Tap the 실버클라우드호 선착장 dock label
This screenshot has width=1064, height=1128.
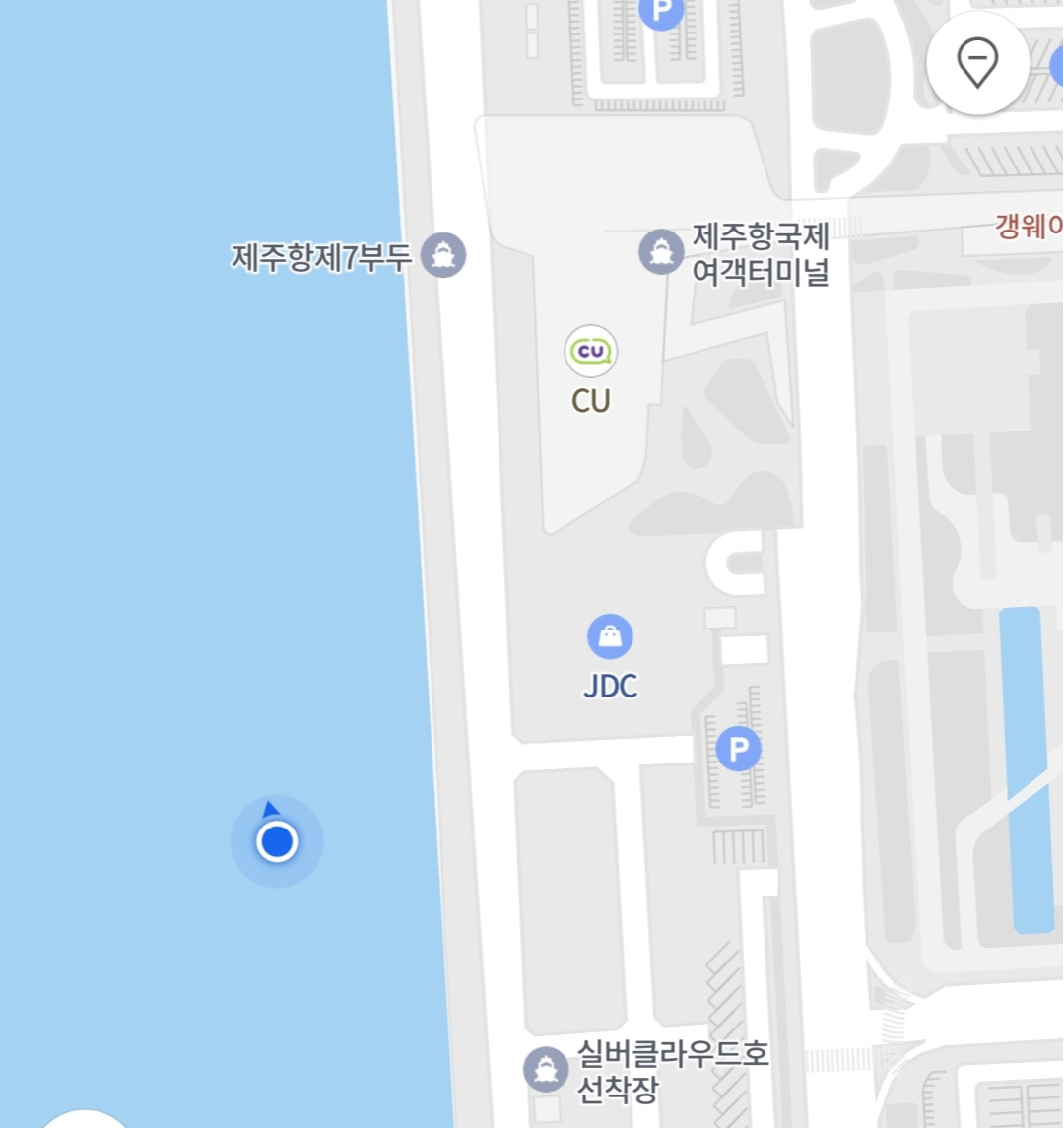click(x=668, y=1069)
